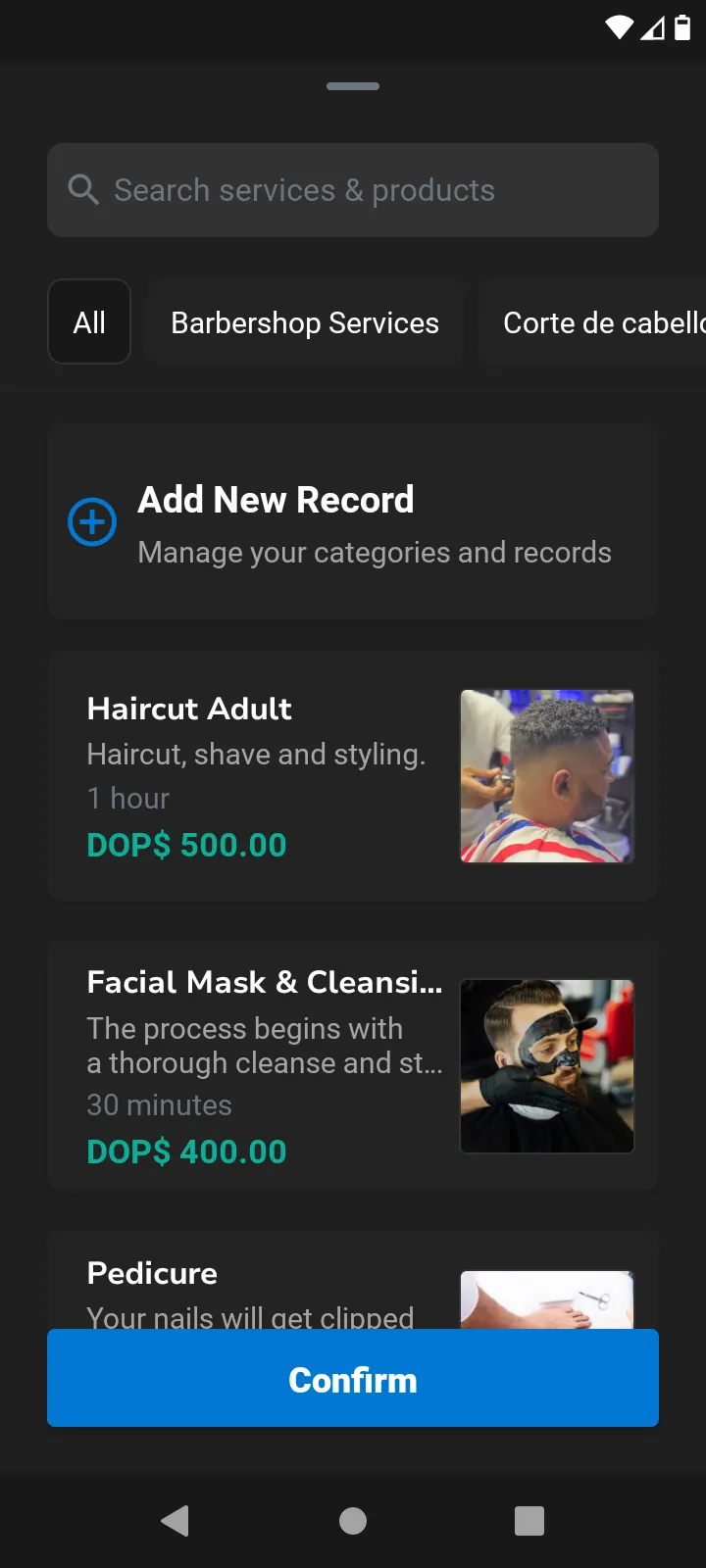The width and height of the screenshot is (706, 1568).
Task: Select the All category chip
Action: (x=89, y=322)
